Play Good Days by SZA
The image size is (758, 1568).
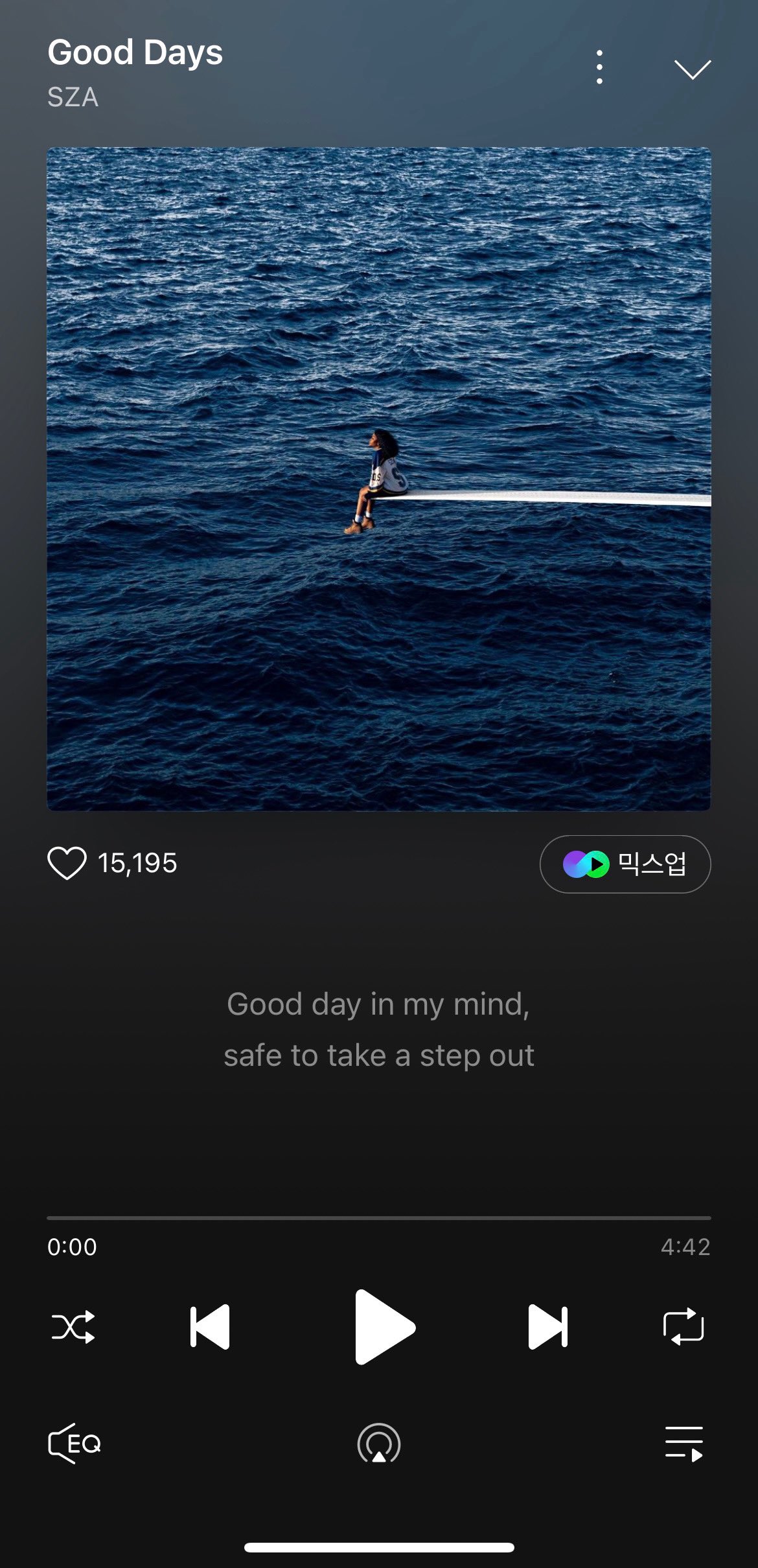[384, 1326]
